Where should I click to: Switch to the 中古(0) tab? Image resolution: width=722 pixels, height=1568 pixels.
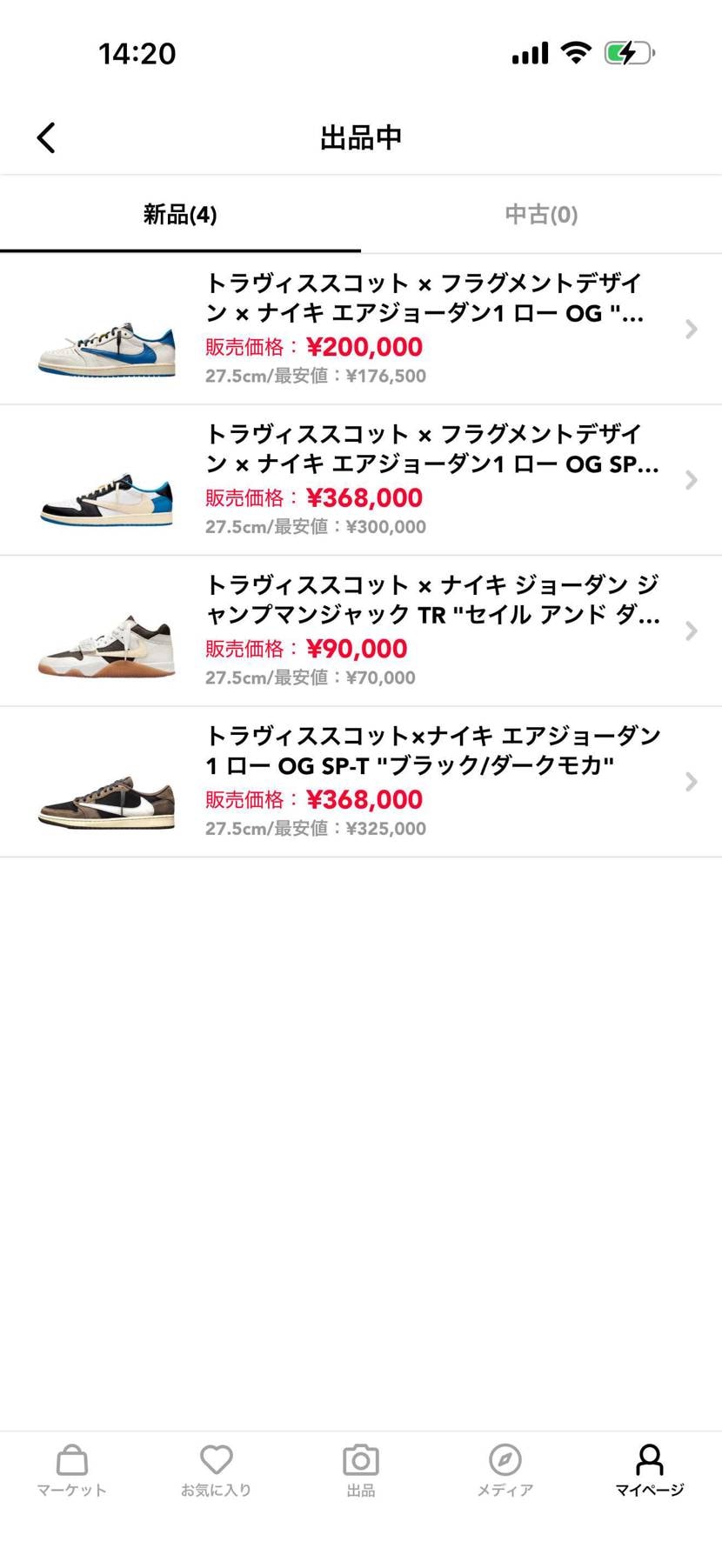540,215
